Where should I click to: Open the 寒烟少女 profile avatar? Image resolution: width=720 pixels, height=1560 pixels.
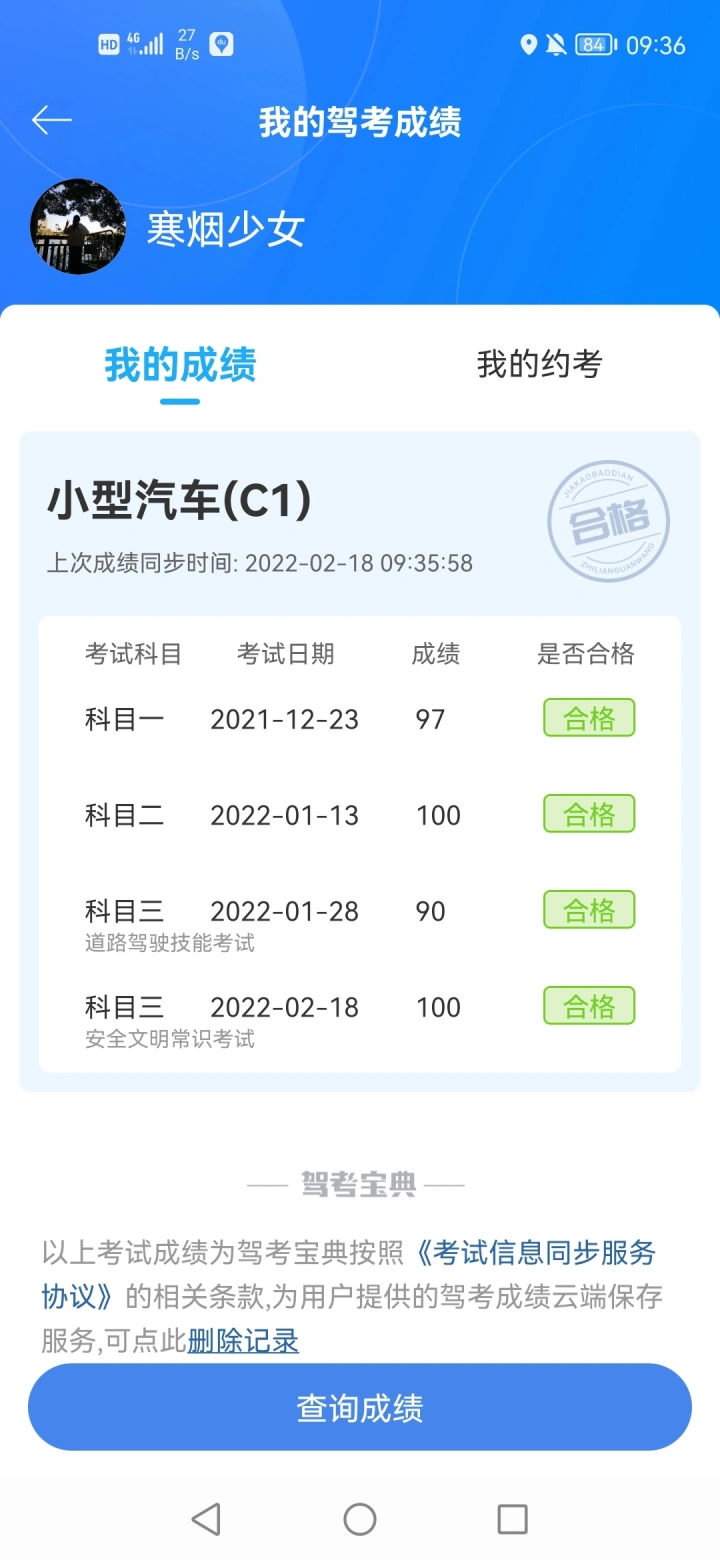point(78,227)
